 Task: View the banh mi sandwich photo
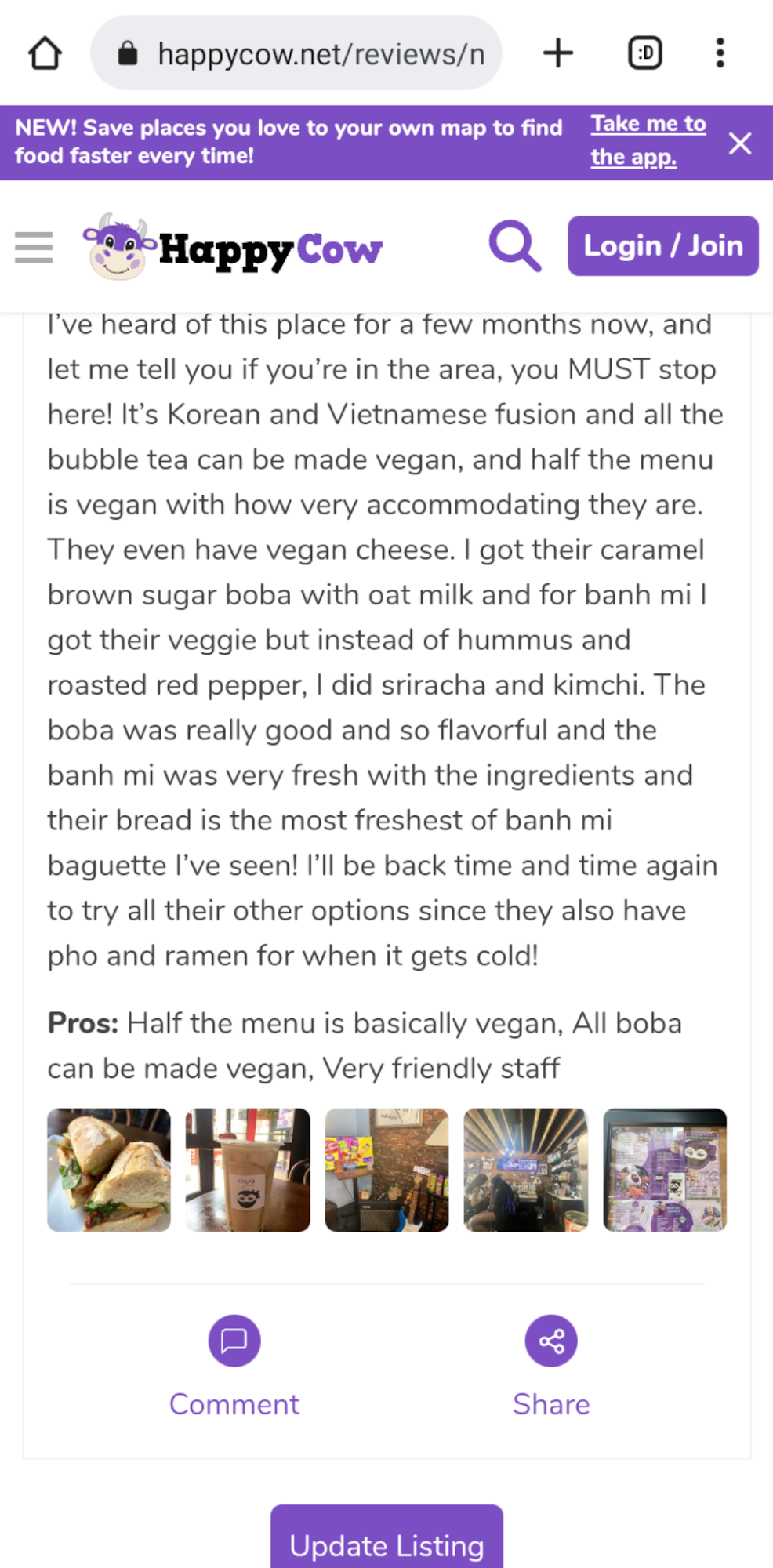(x=109, y=1170)
